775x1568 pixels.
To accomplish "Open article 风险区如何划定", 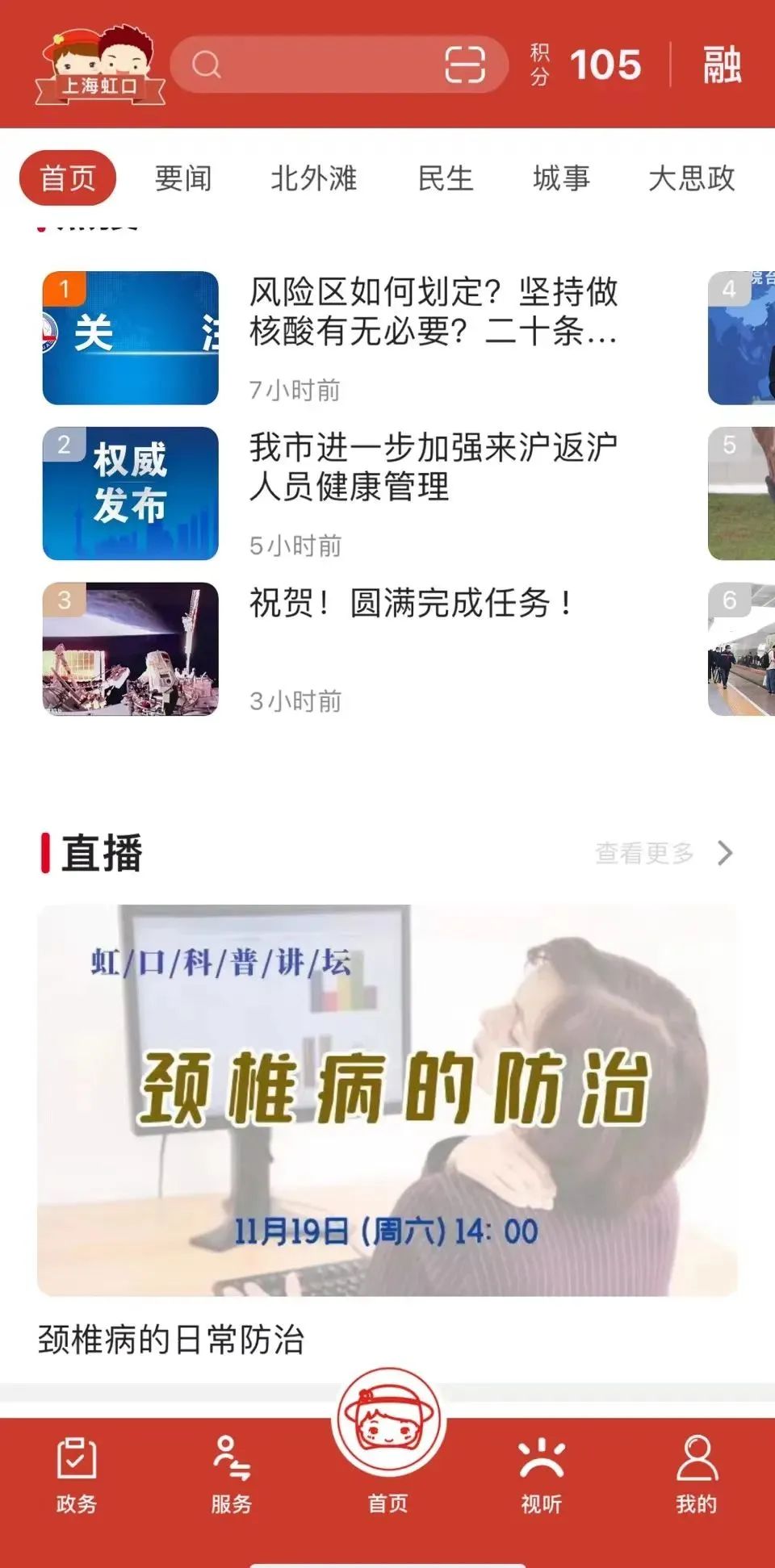I will pos(433,312).
